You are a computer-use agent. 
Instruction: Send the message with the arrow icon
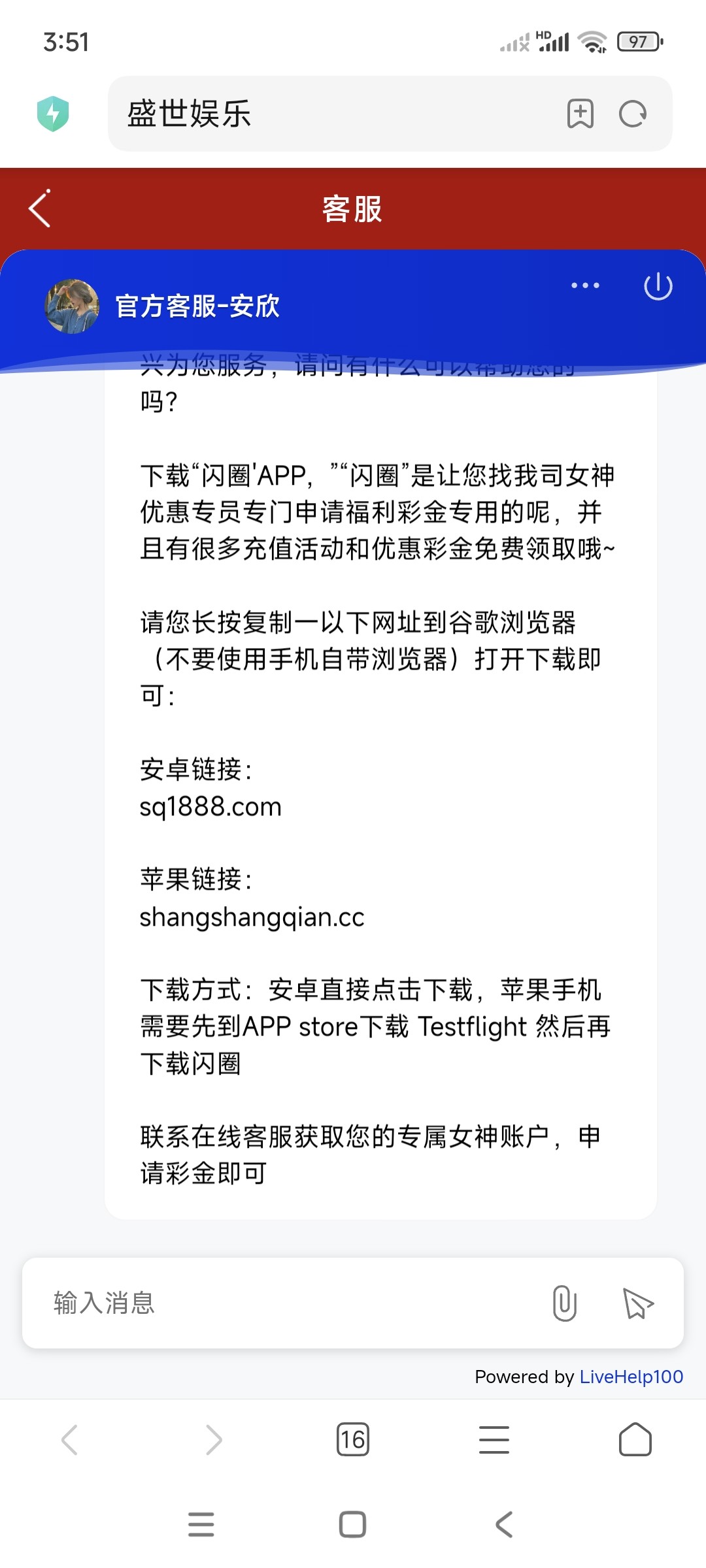637,1303
